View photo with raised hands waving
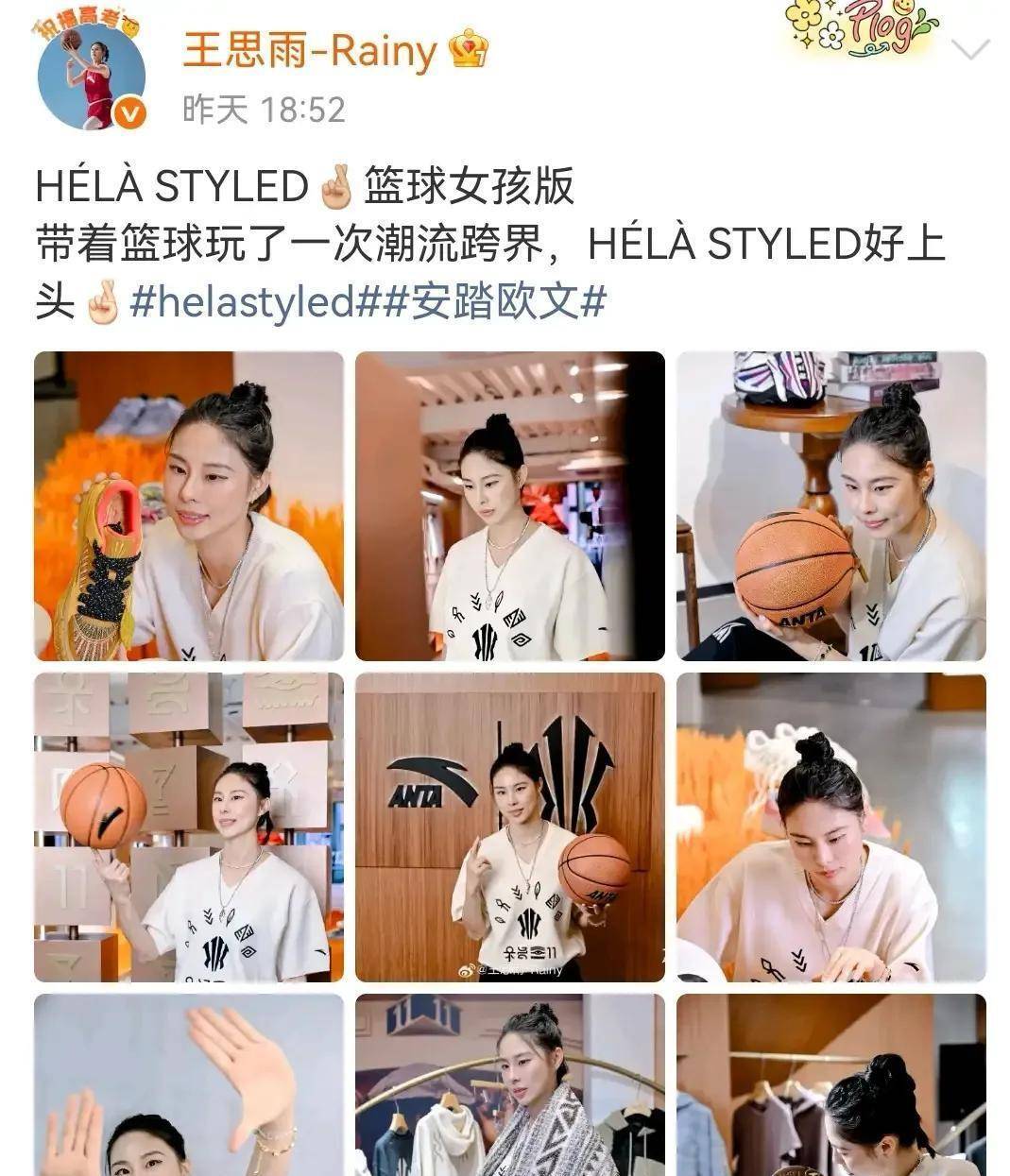The image size is (1010, 1176). 189,1086
